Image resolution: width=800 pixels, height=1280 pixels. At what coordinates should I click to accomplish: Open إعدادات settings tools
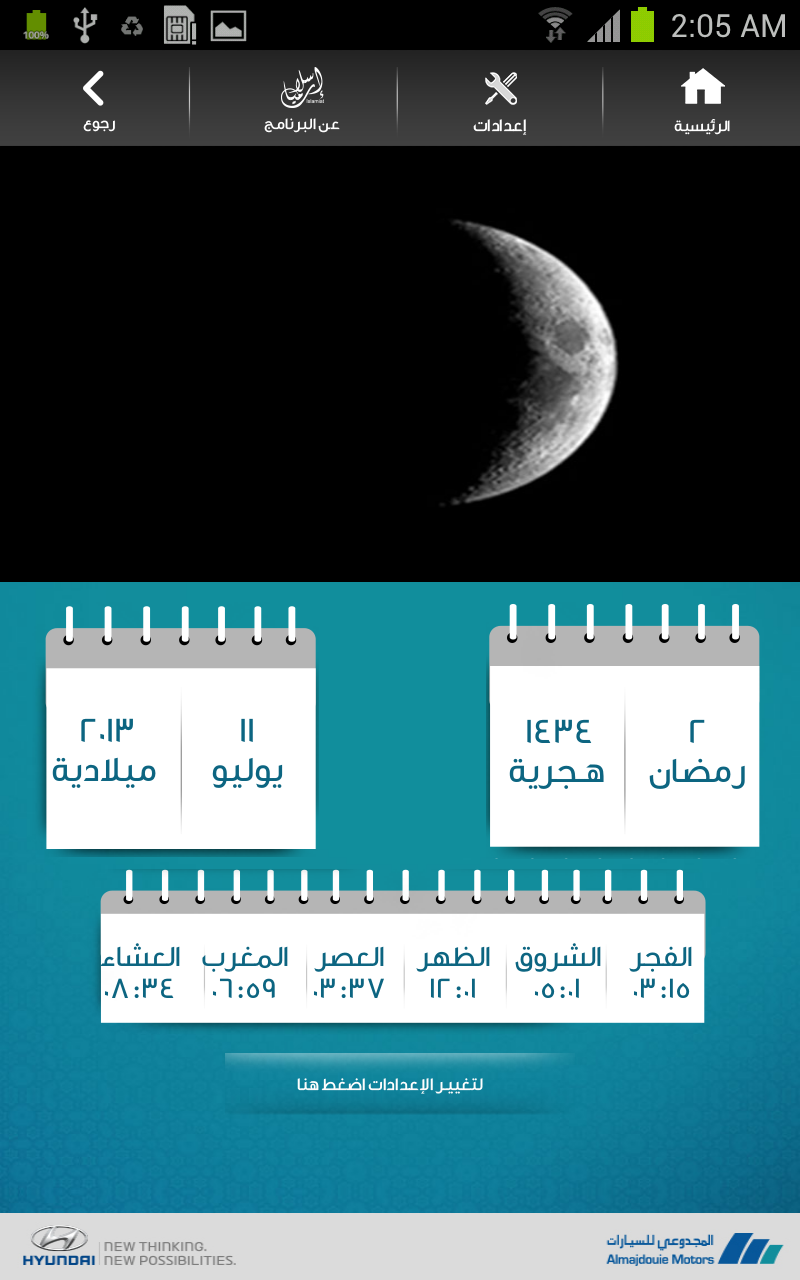point(500,100)
